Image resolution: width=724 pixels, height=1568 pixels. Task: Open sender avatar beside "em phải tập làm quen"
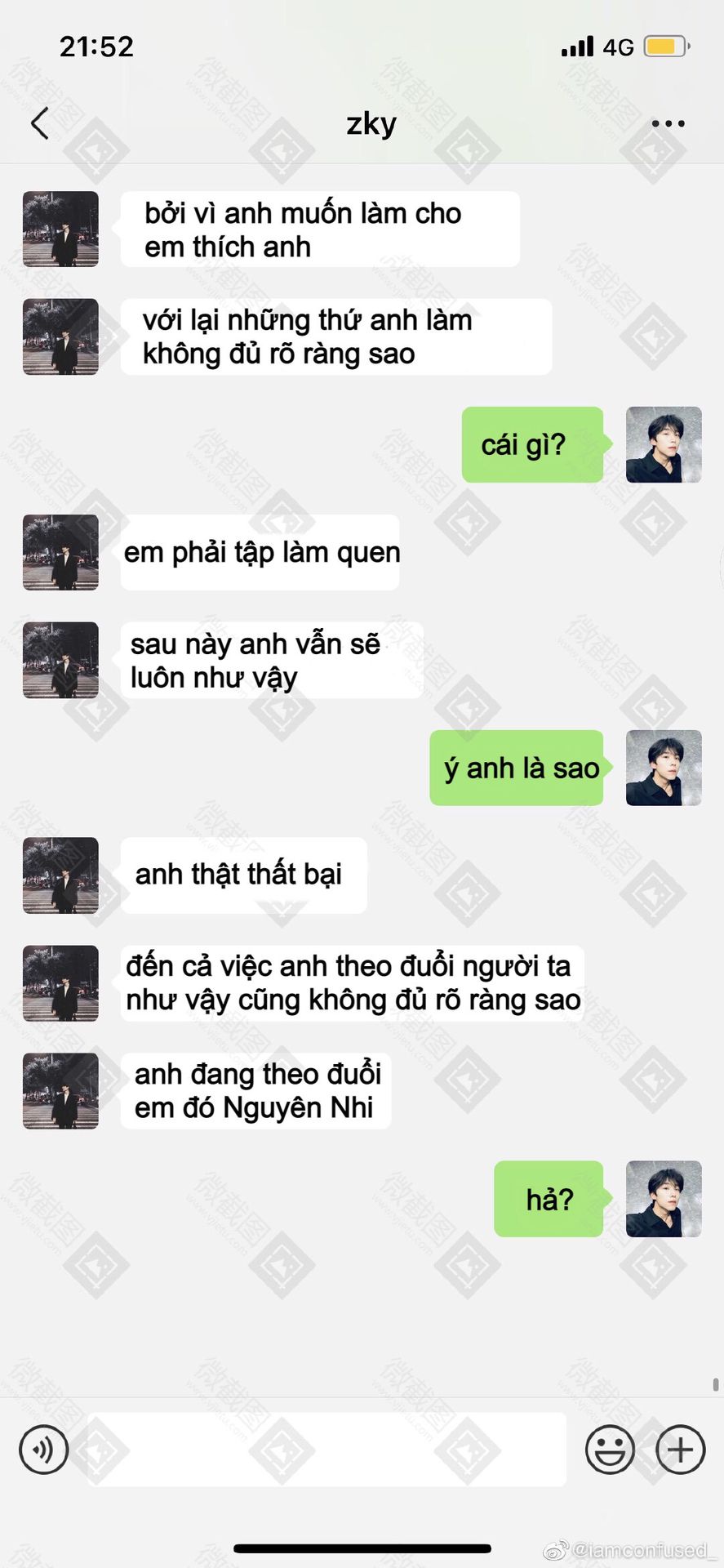coord(60,553)
